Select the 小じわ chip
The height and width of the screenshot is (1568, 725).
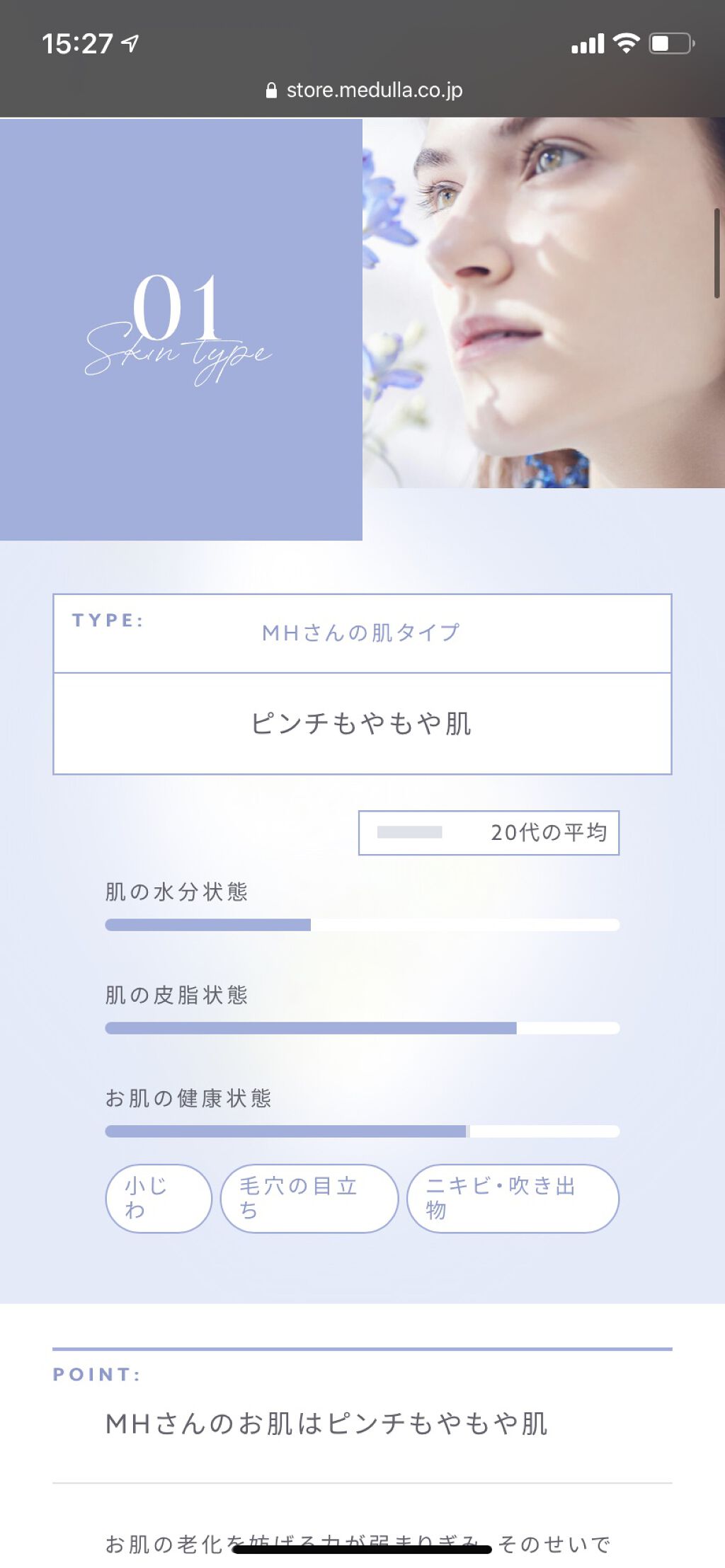pos(159,1198)
